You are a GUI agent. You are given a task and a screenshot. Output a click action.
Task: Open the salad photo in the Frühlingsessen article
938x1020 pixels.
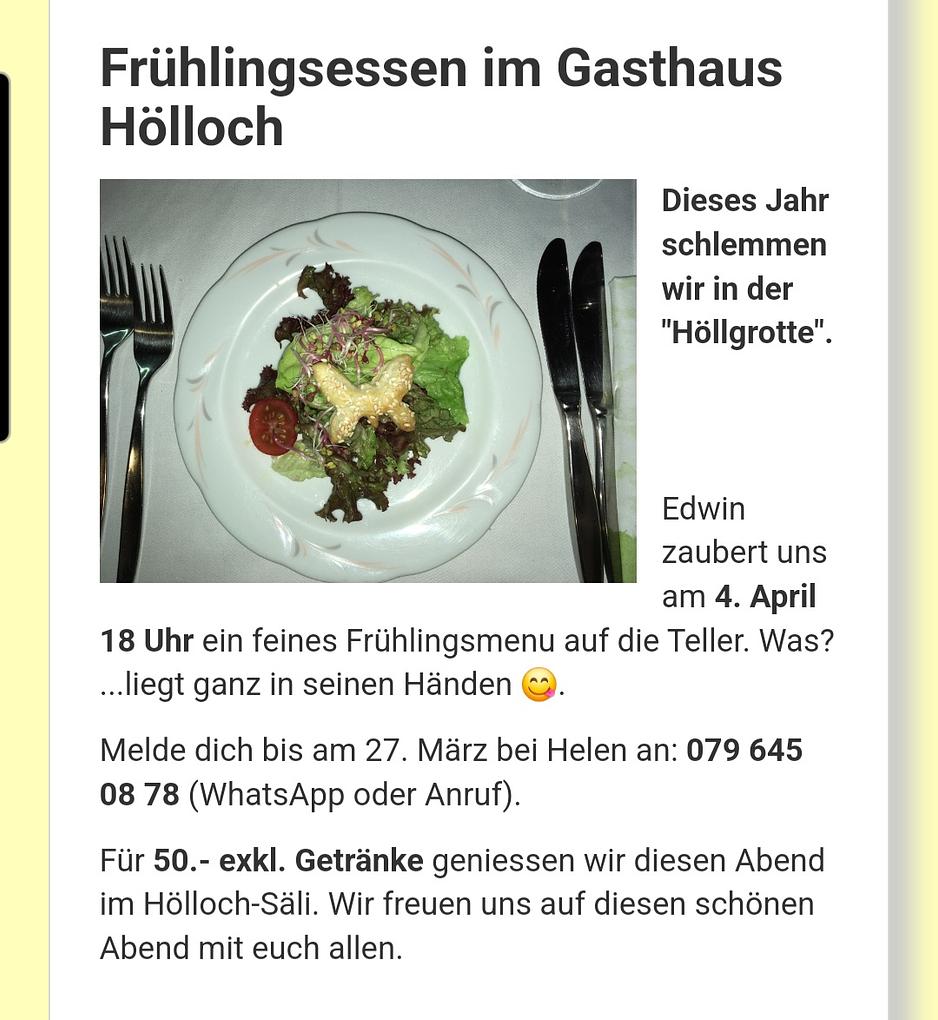pyautogui.click(x=368, y=381)
